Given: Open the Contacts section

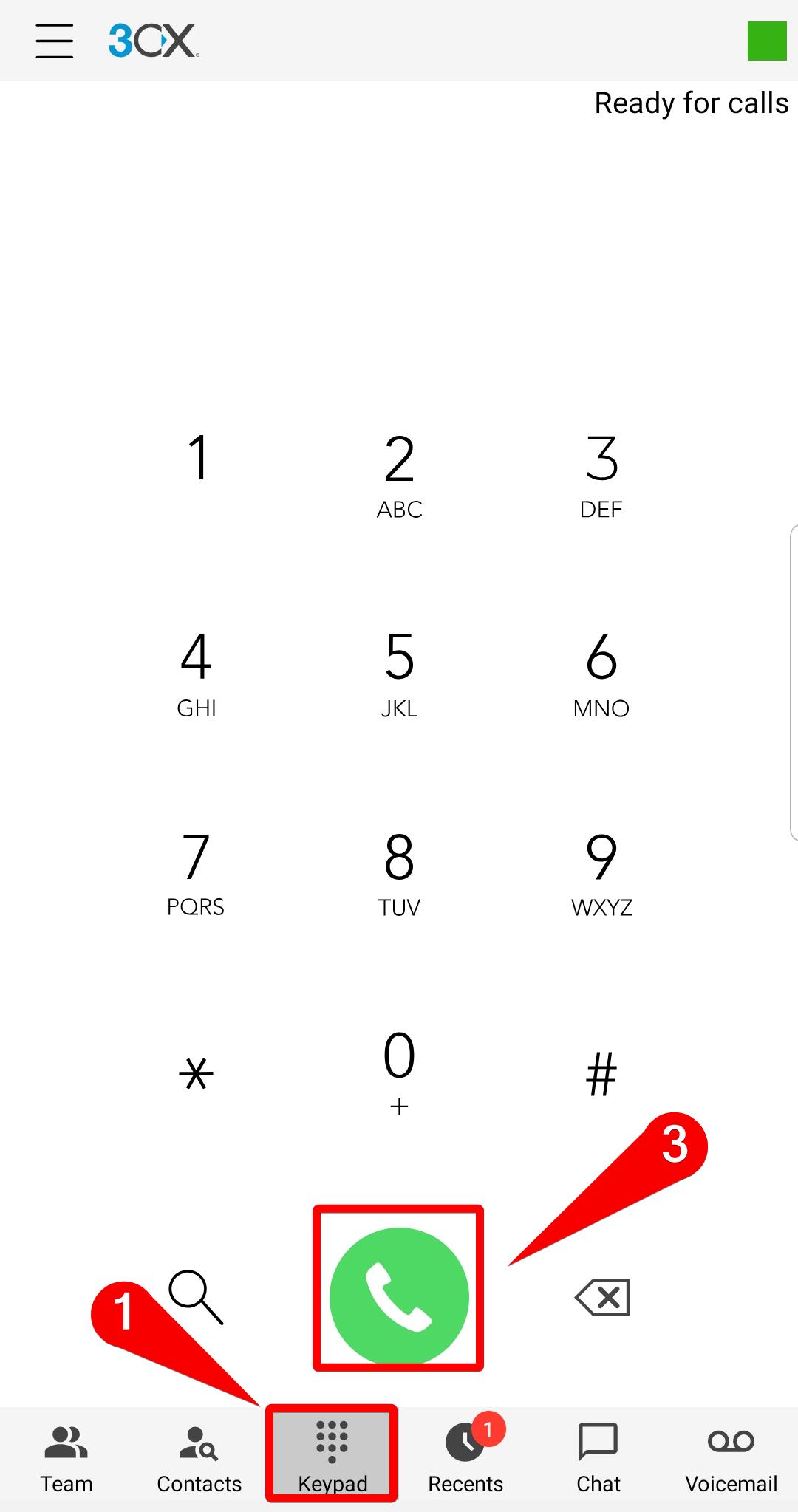Looking at the screenshot, I should pyautogui.click(x=198, y=1459).
